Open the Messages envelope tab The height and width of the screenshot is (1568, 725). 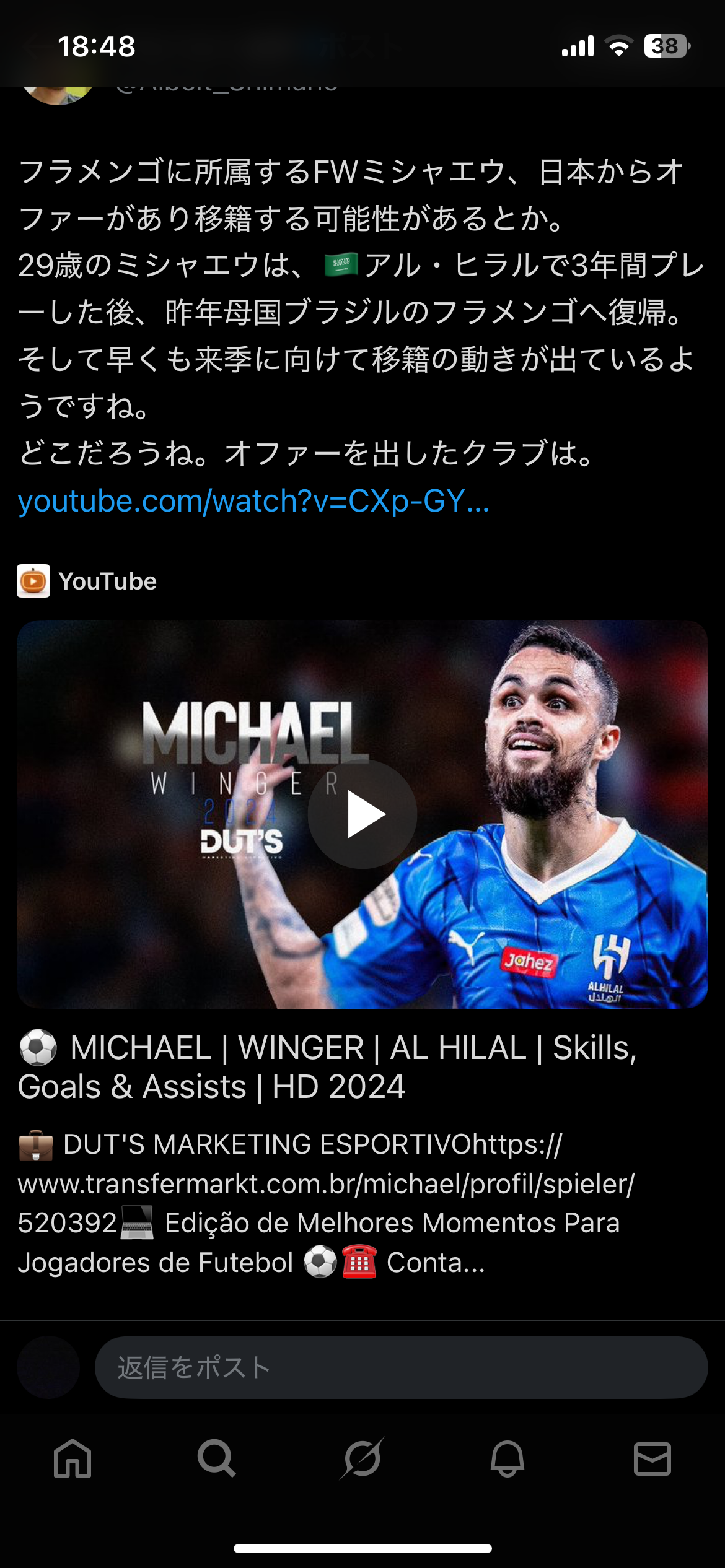[x=652, y=1458]
